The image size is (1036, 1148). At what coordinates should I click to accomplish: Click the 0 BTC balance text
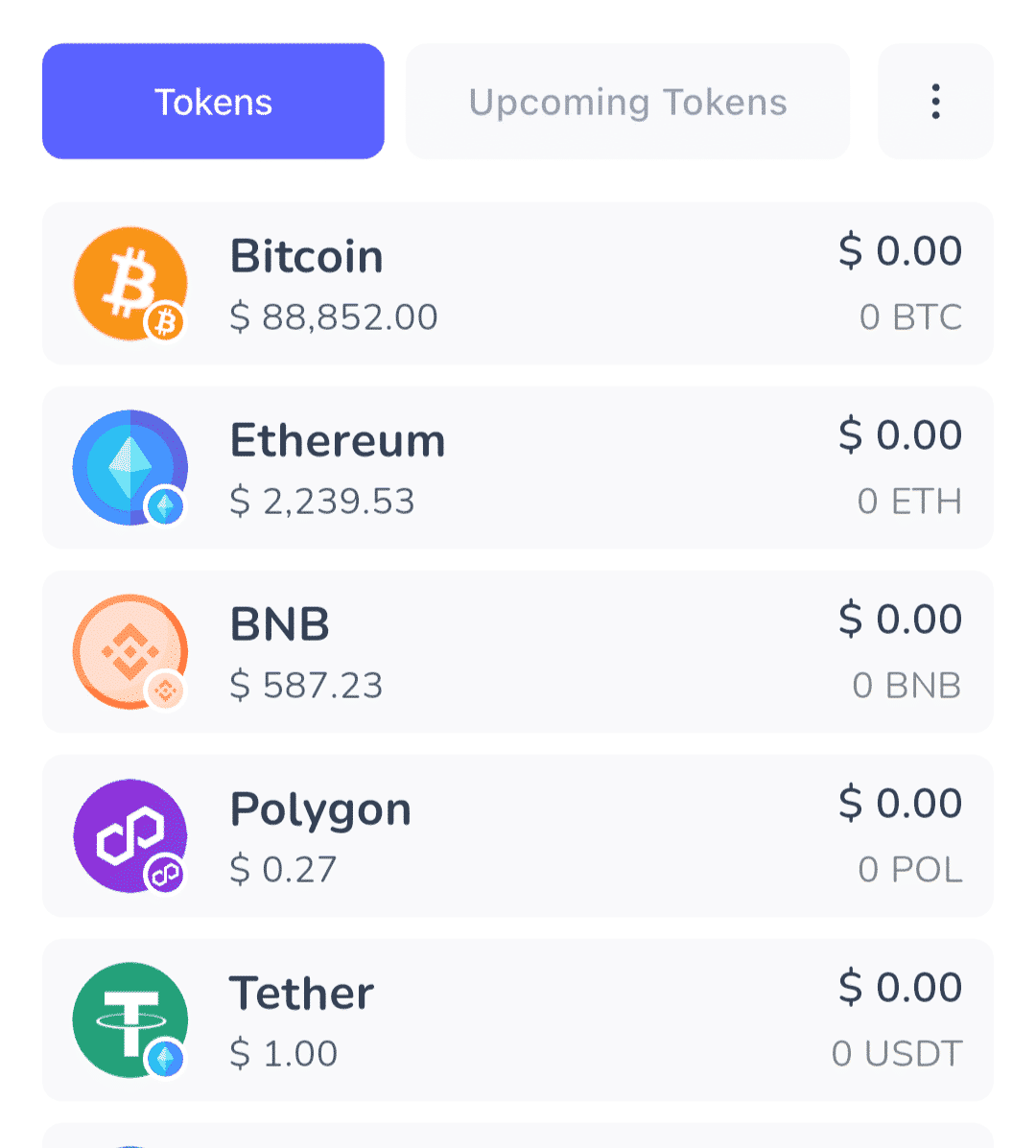[909, 317]
